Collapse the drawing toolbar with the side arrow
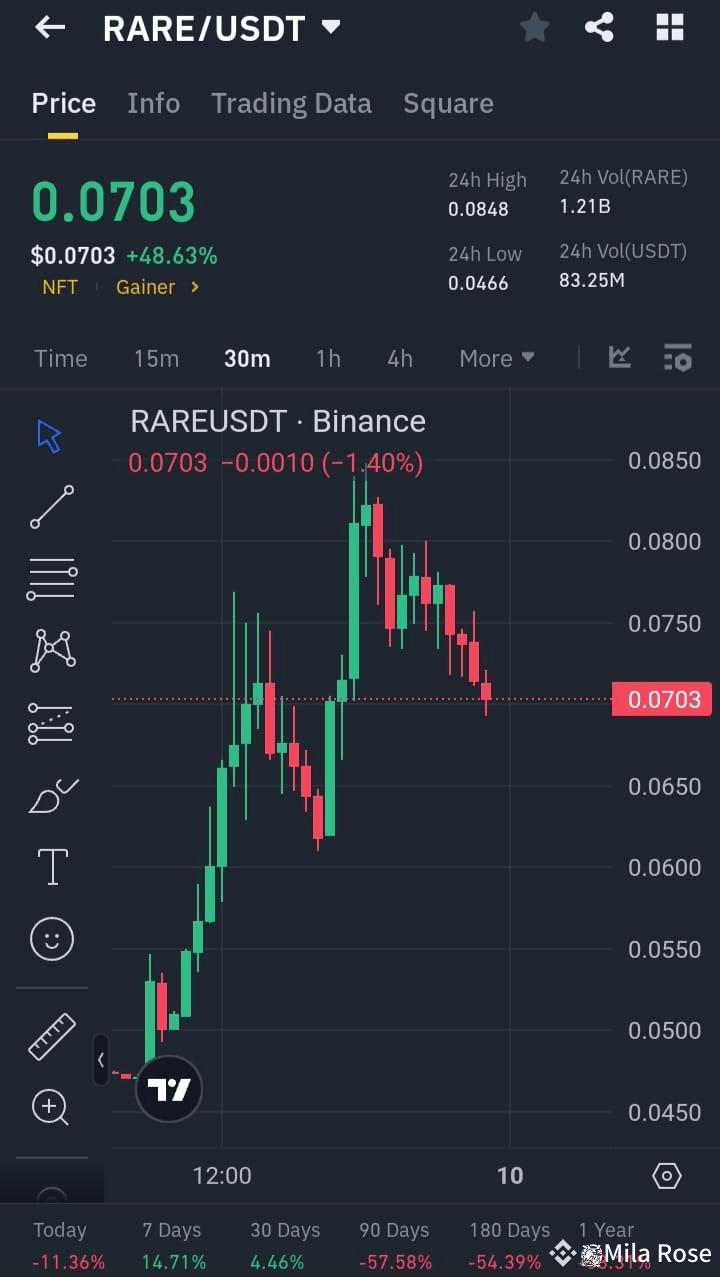720x1277 pixels. [x=101, y=1060]
